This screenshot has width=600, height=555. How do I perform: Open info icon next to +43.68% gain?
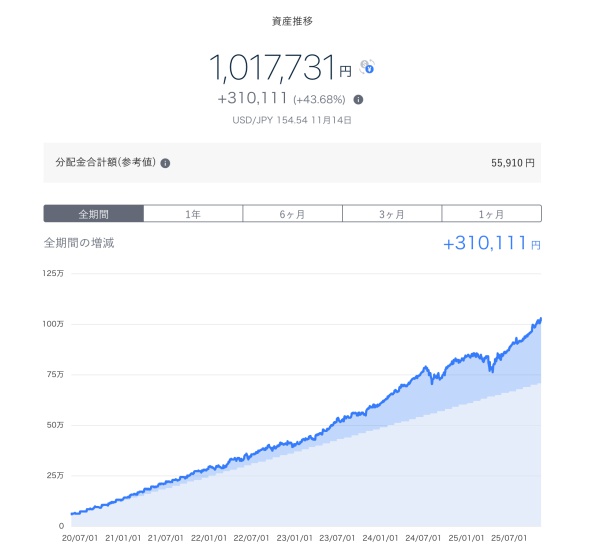click(358, 99)
